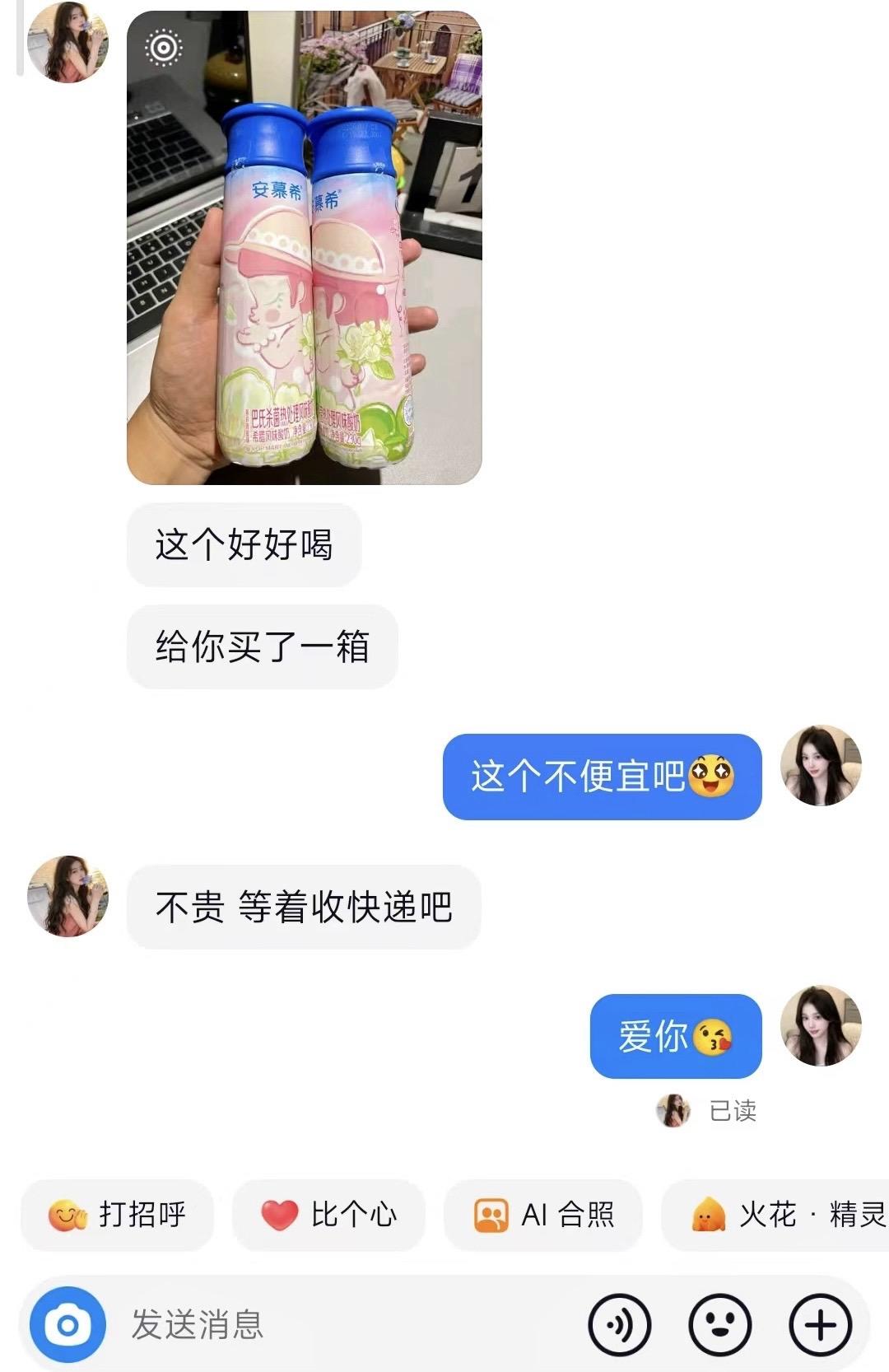This screenshot has width=889, height=1372.
Task: Open the camera from the message bar
Action: pyautogui.click(x=67, y=1325)
